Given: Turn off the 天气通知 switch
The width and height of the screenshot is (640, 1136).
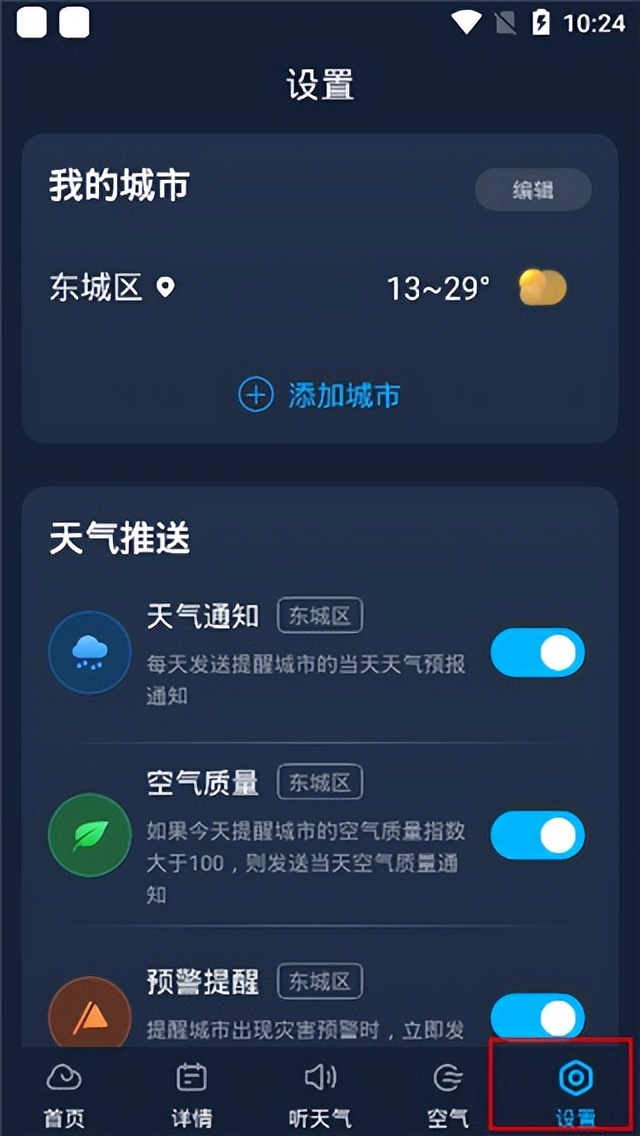Looking at the screenshot, I should tap(537, 653).
